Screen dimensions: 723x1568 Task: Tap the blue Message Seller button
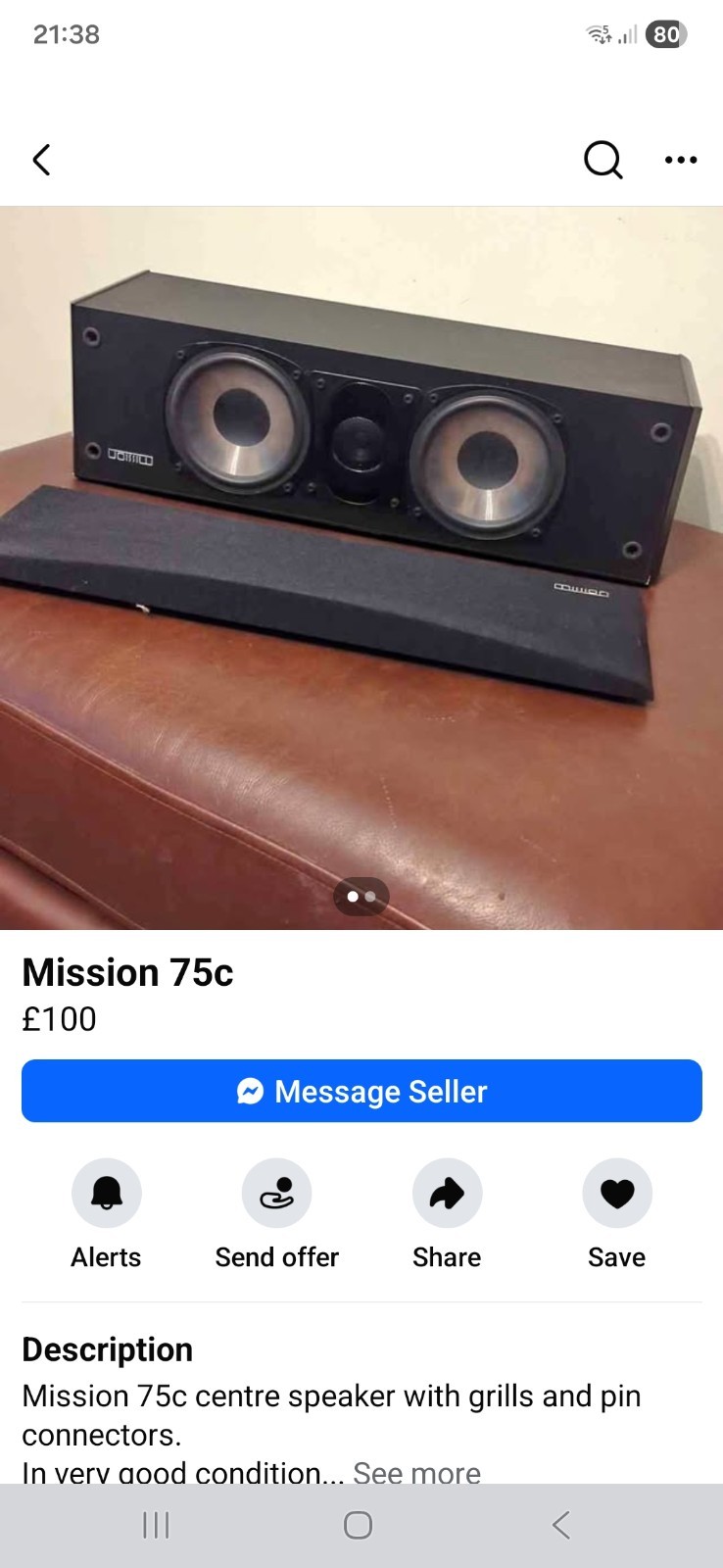click(361, 1091)
